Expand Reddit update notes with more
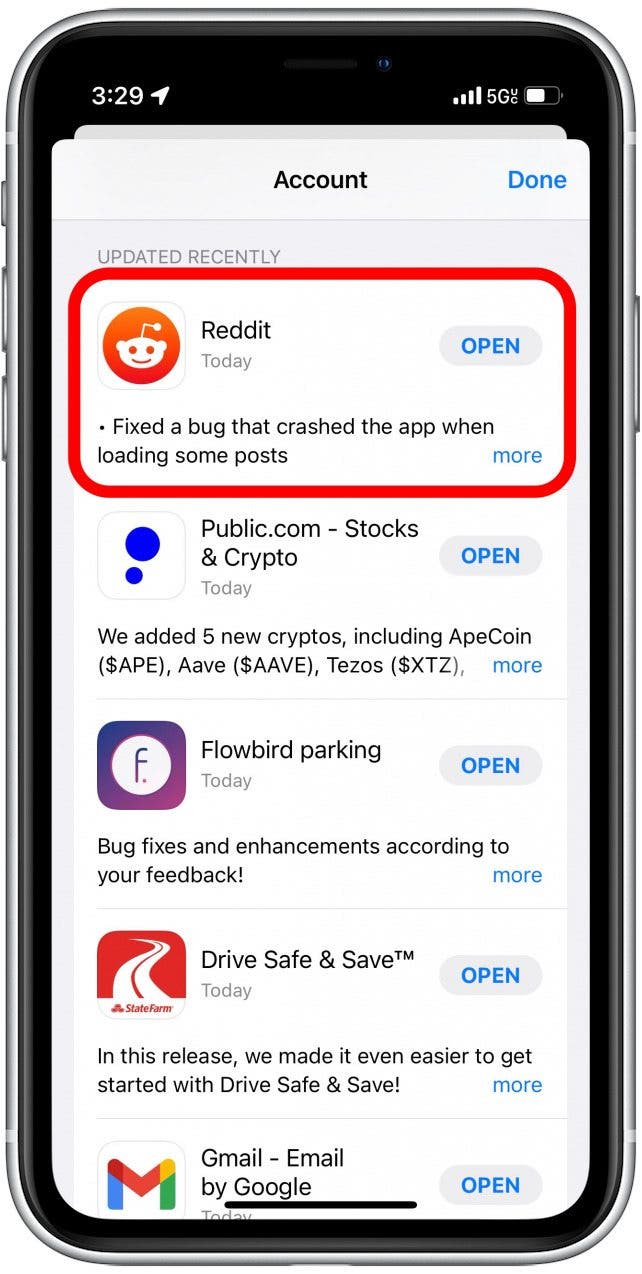 [517, 456]
